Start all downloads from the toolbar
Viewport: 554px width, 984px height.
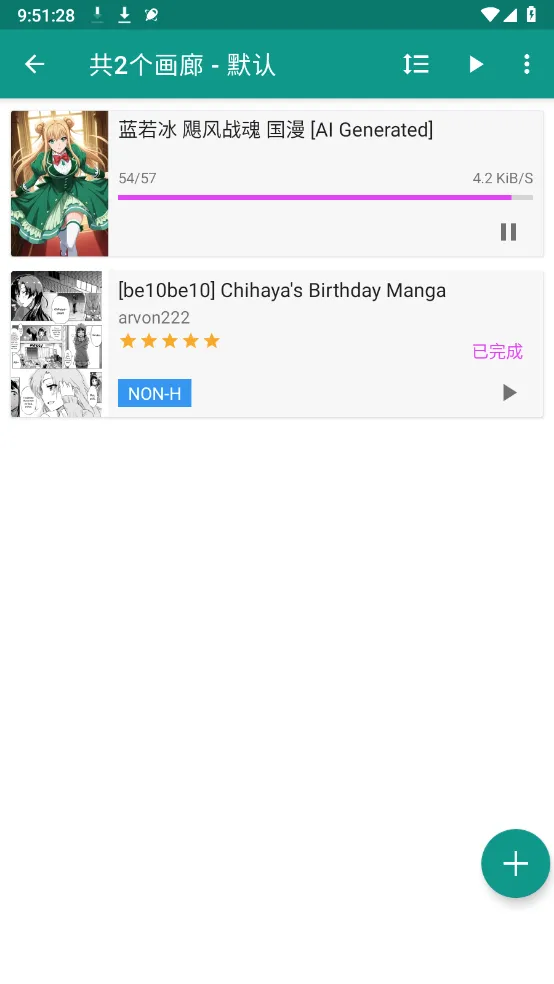476,64
